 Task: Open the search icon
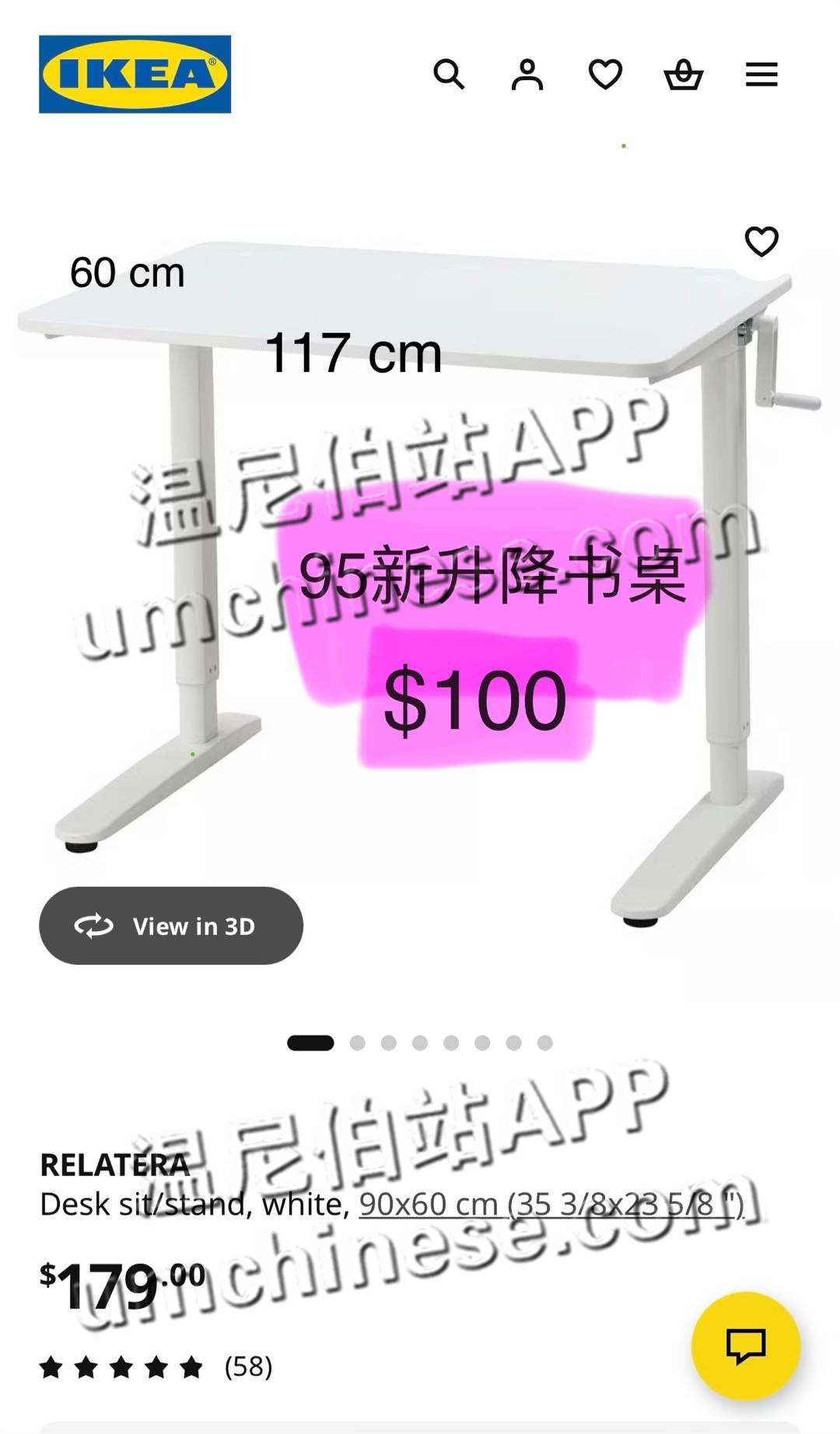(x=449, y=75)
